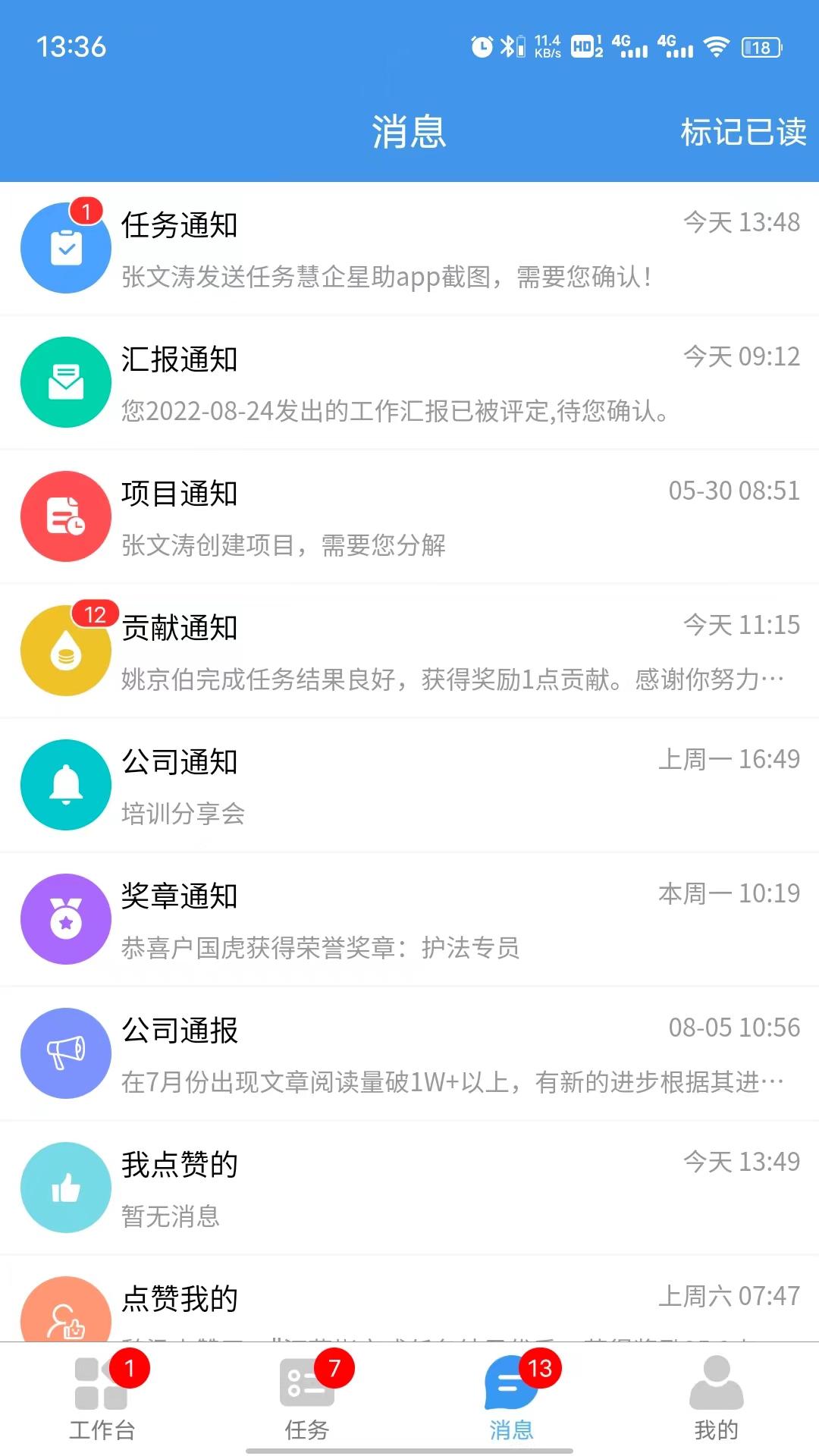The height and width of the screenshot is (1456, 819).
Task: Tap the 奖章通知 purple medal icon
Action: pos(65,919)
